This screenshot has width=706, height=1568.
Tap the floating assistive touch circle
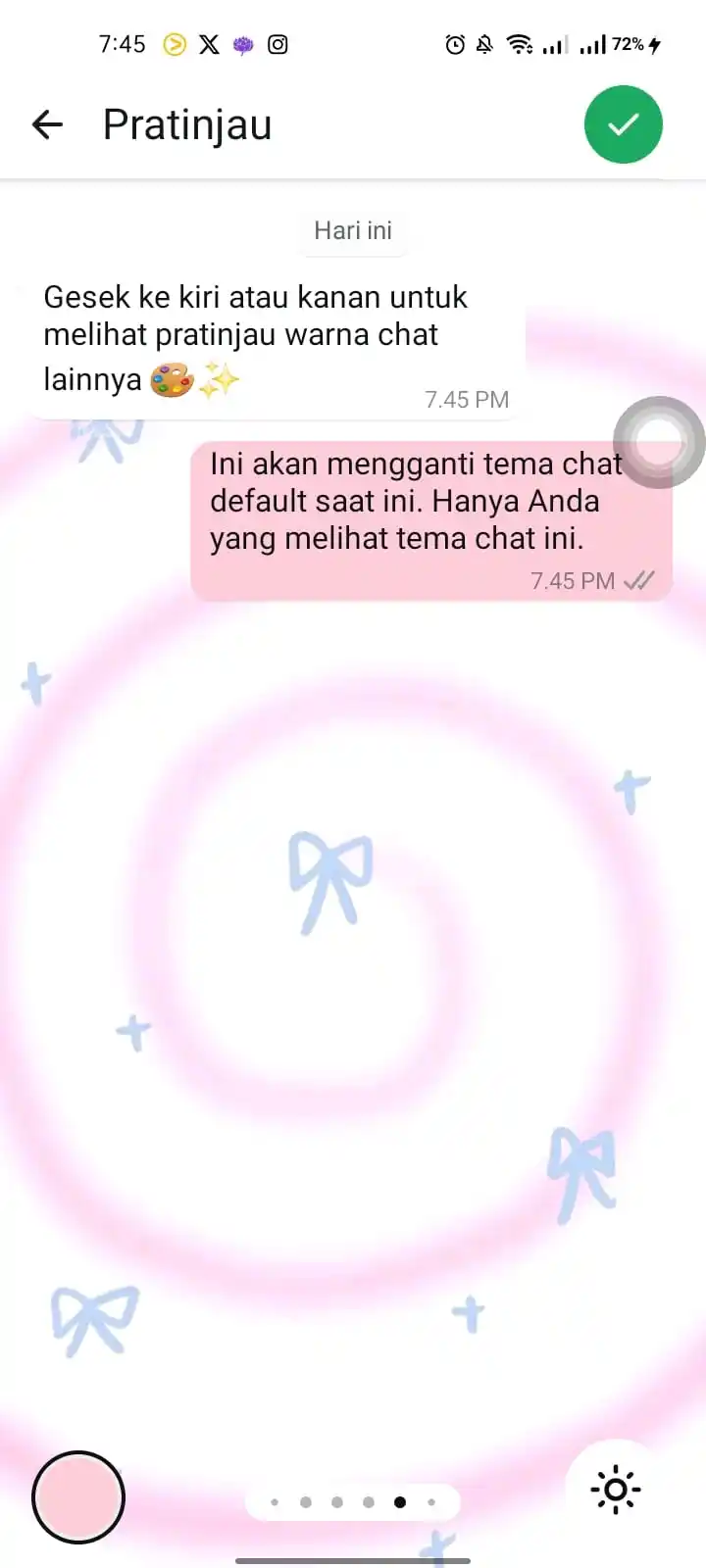pyautogui.click(x=658, y=442)
